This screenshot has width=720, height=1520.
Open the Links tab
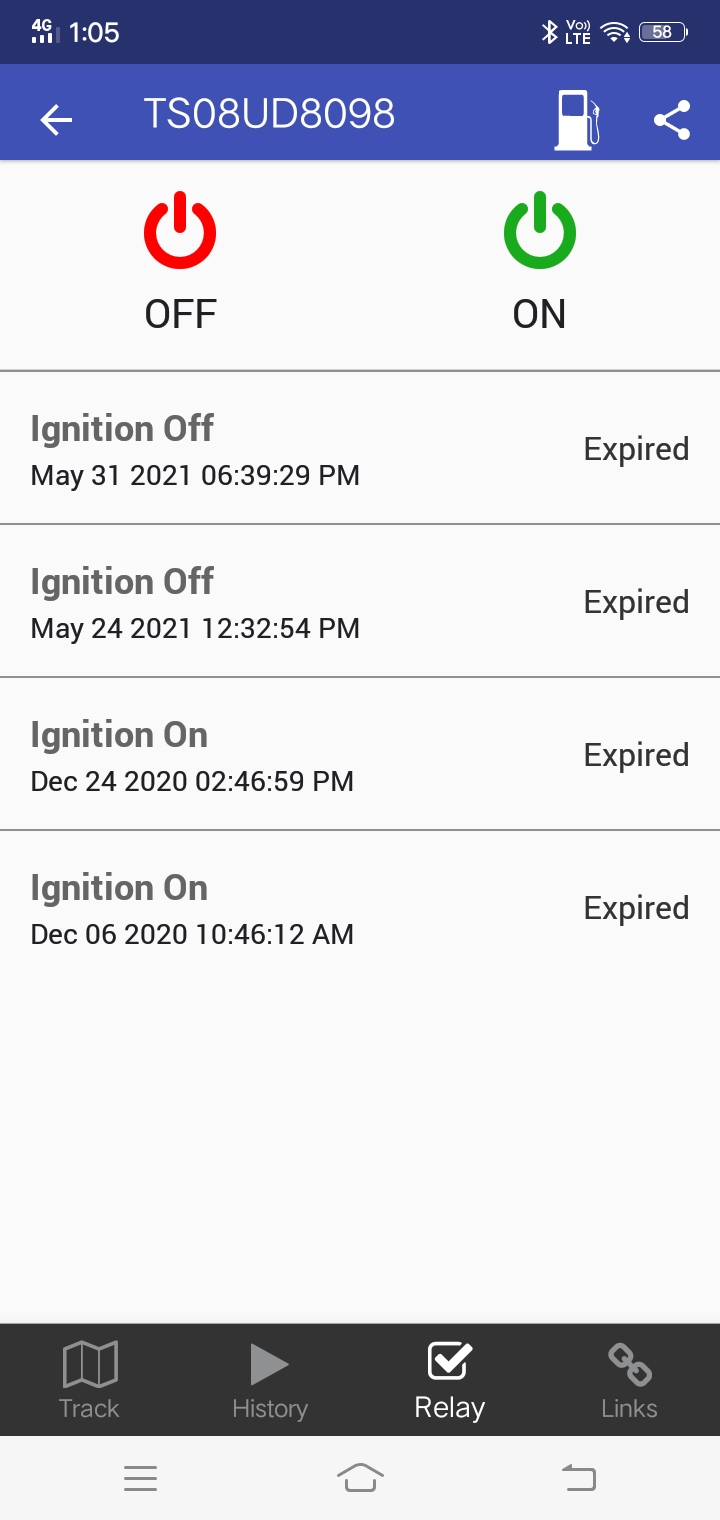pyautogui.click(x=630, y=1381)
